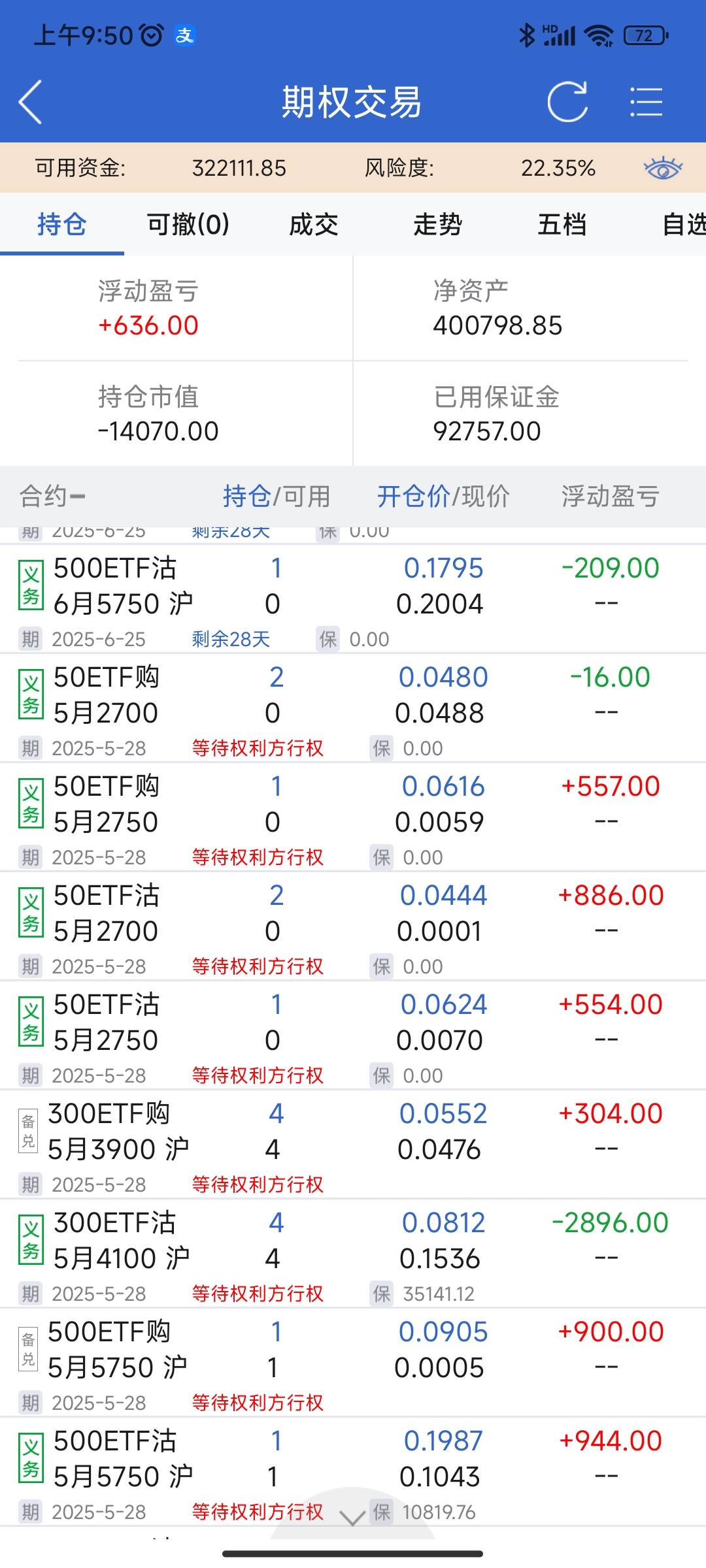View the 500ETF购 5月5750 position

click(x=118, y=1350)
